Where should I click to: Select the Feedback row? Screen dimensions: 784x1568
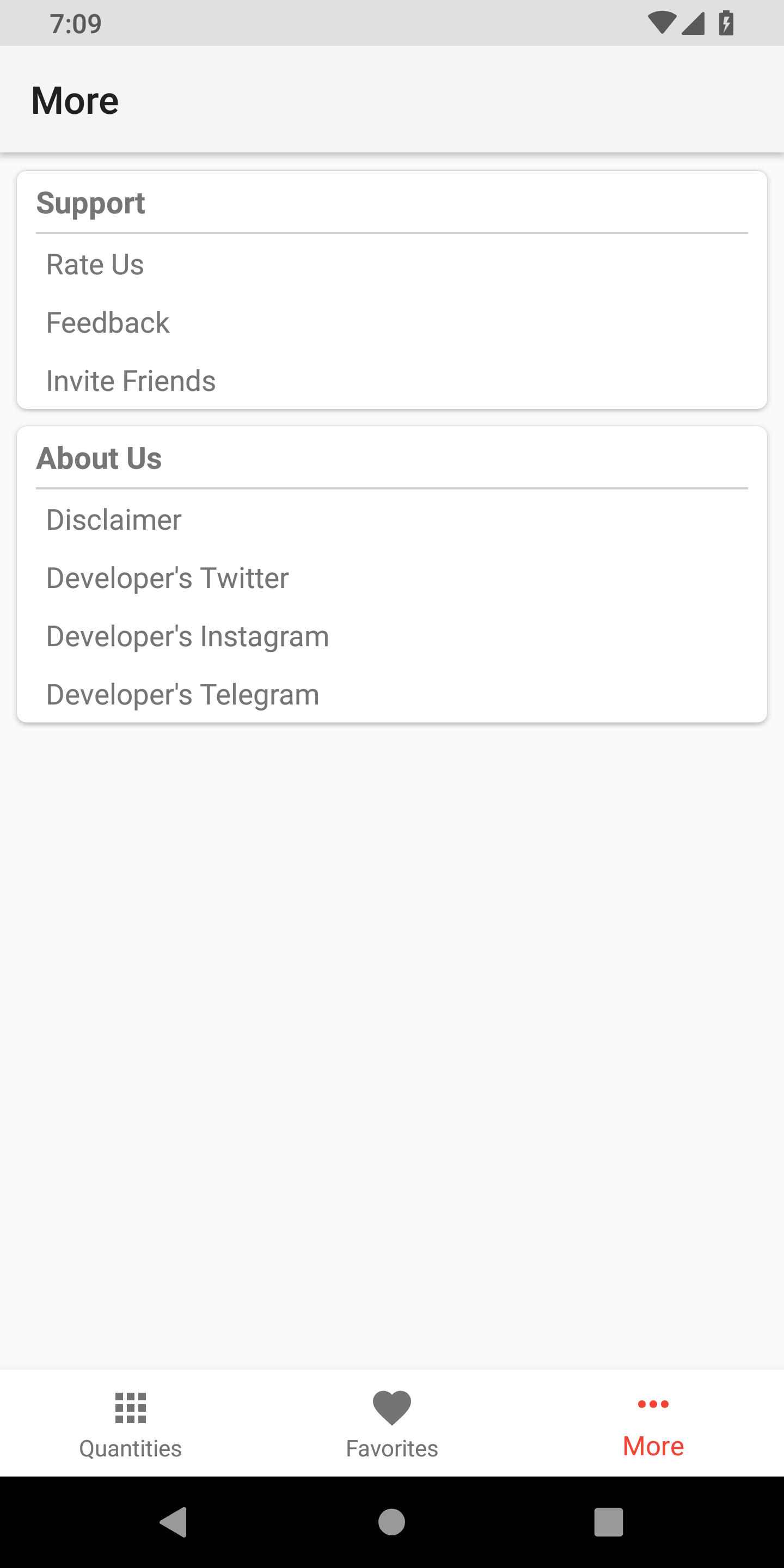[x=108, y=323]
